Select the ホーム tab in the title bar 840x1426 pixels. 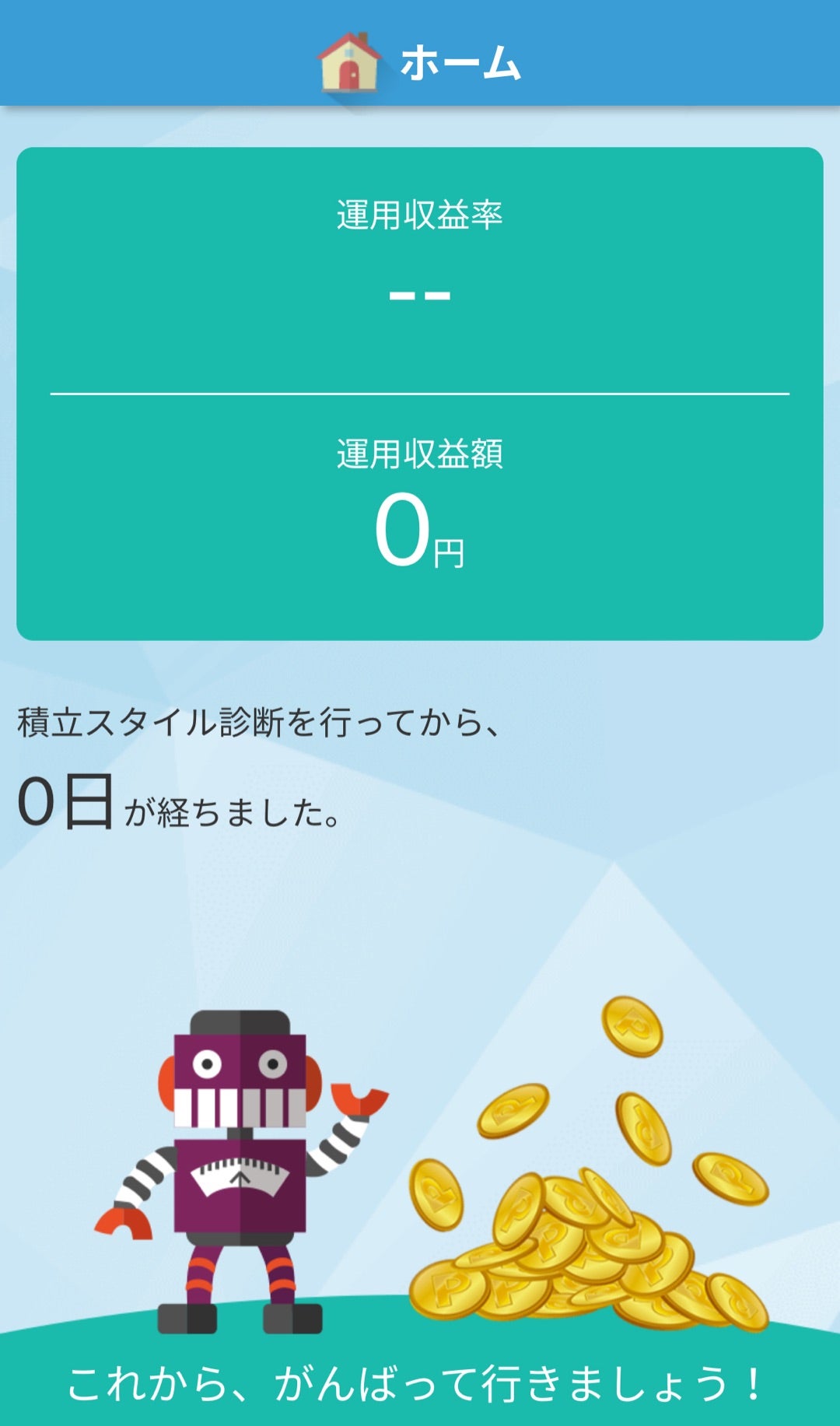point(457,64)
